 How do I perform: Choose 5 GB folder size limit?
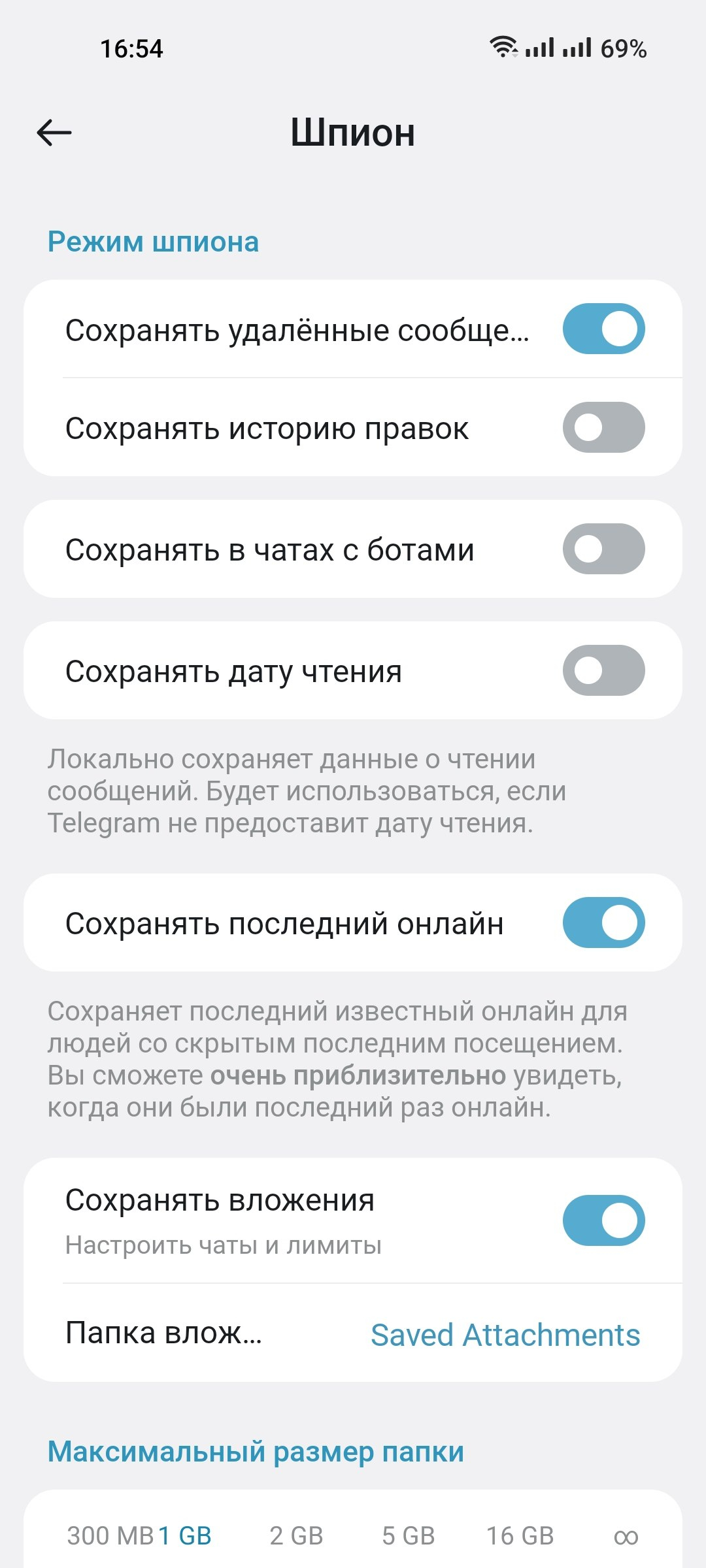pos(409,1536)
